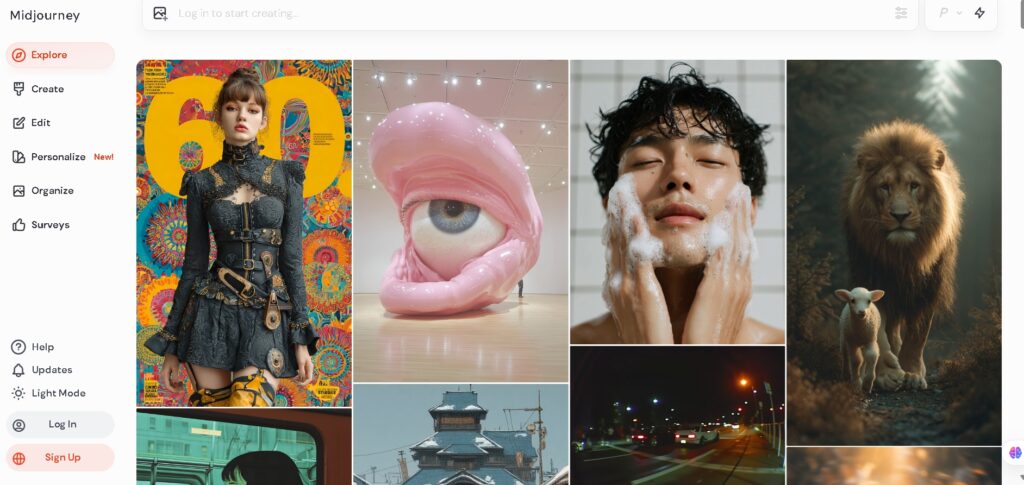Go to the Create page

47,89
